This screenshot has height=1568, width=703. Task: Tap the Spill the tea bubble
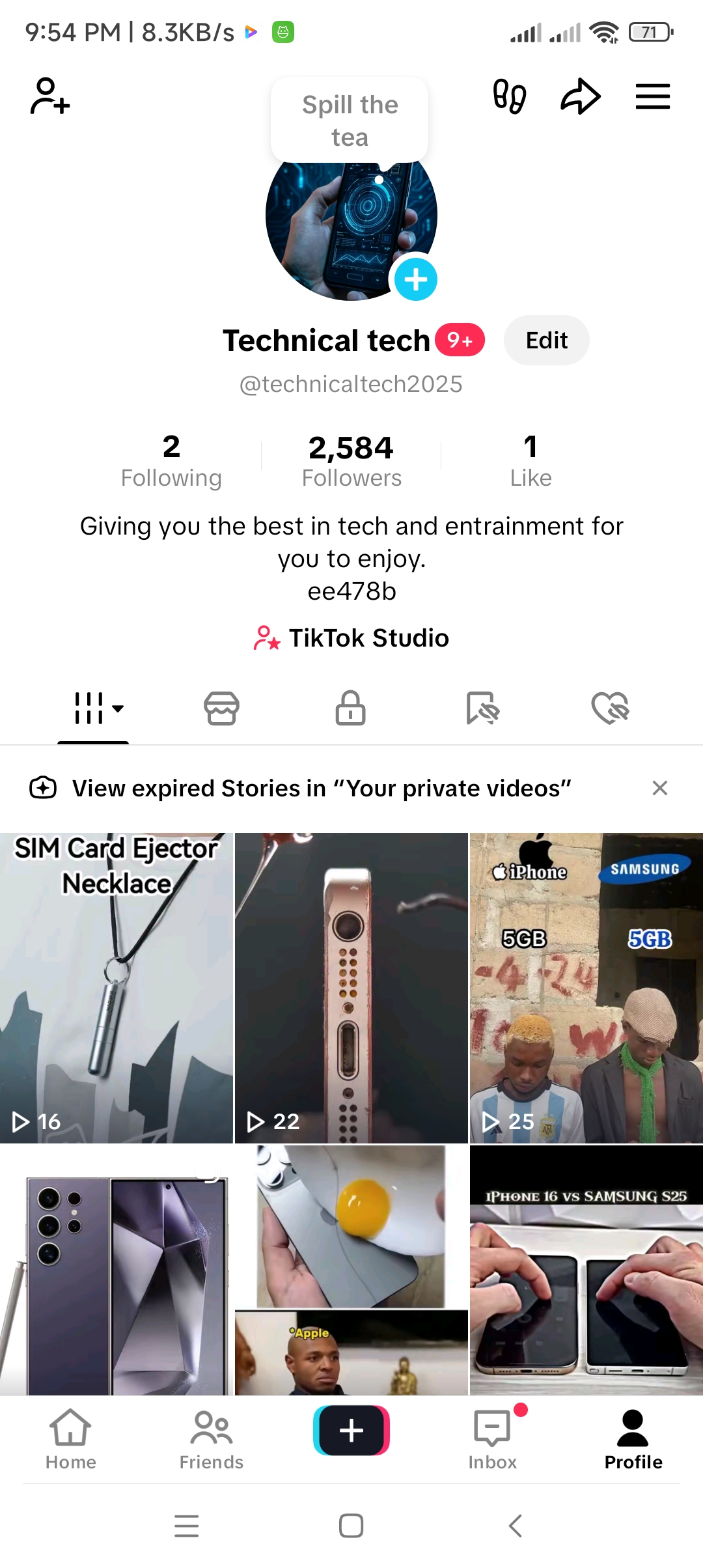point(350,120)
